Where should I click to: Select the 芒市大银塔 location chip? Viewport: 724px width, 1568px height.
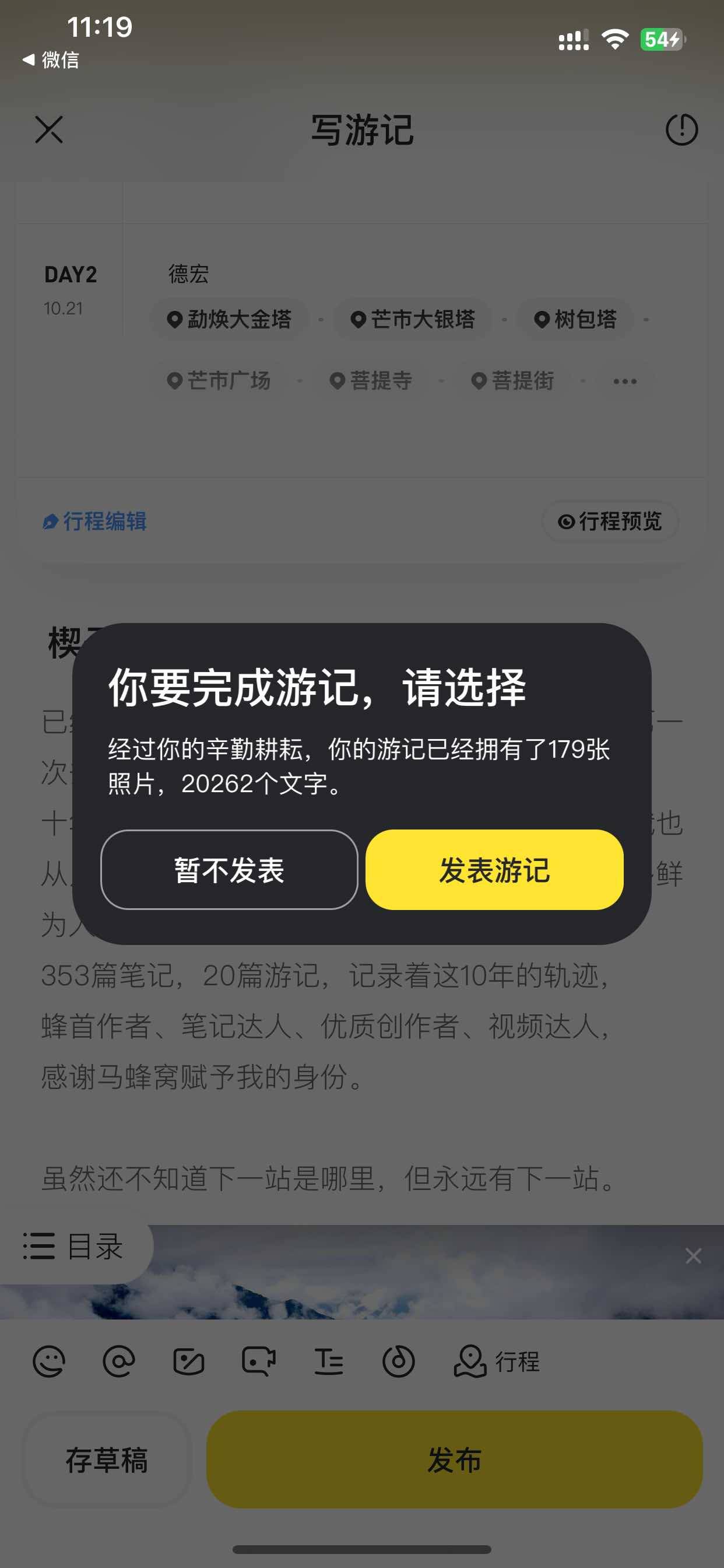pos(413,319)
